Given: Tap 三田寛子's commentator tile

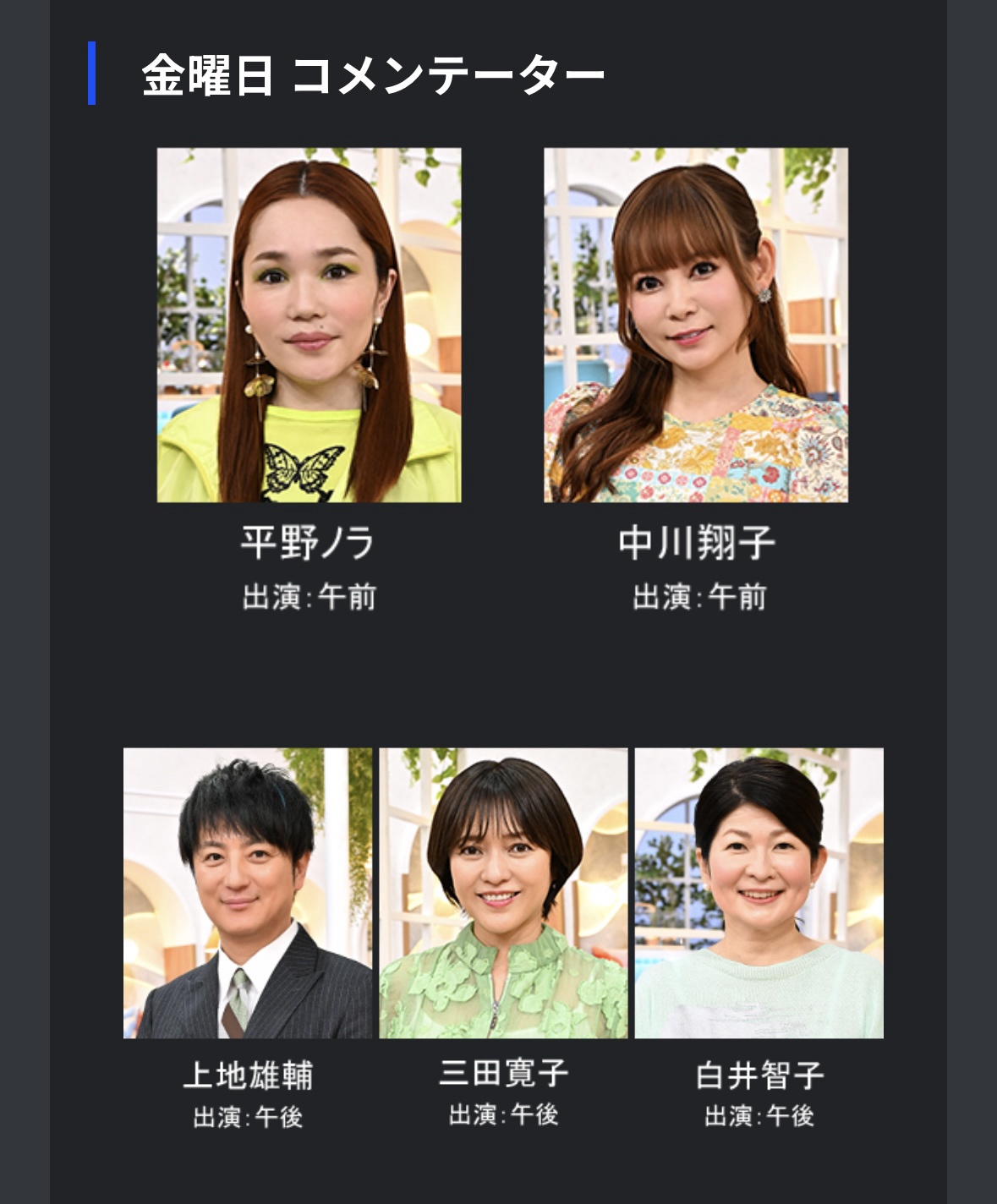Looking at the screenshot, I should click(503, 893).
